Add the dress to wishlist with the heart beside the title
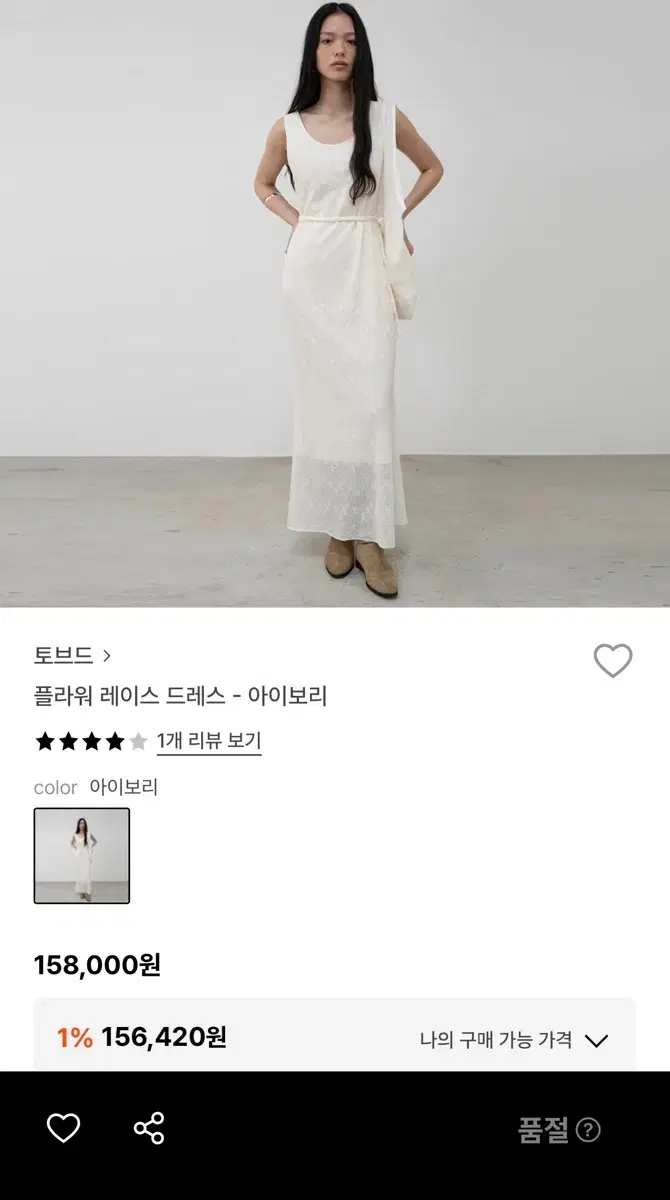Screen dimensions: 670x1200 coord(613,661)
